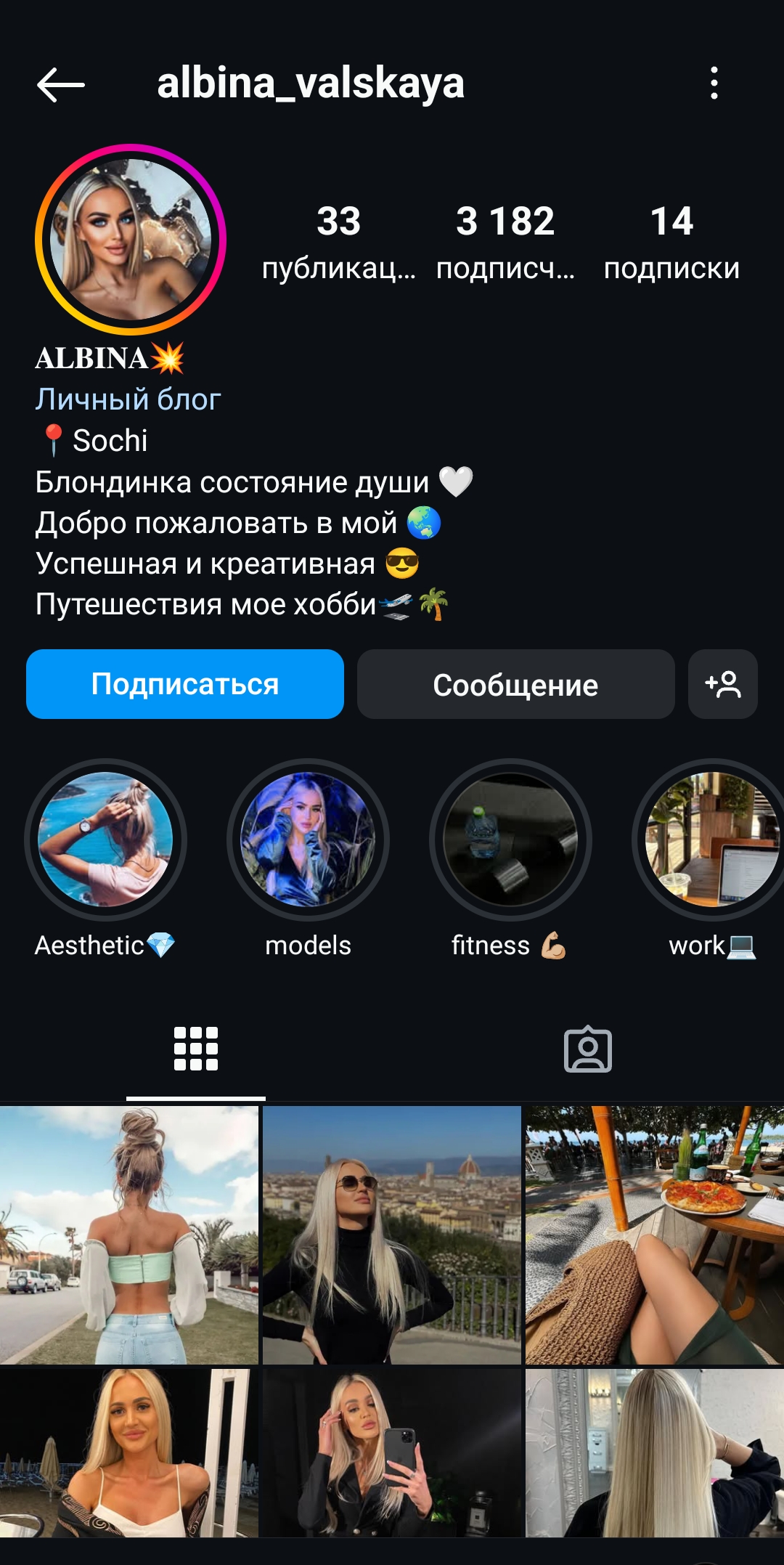
Task: Tap Сообщение to message Albina
Action: [x=515, y=683]
